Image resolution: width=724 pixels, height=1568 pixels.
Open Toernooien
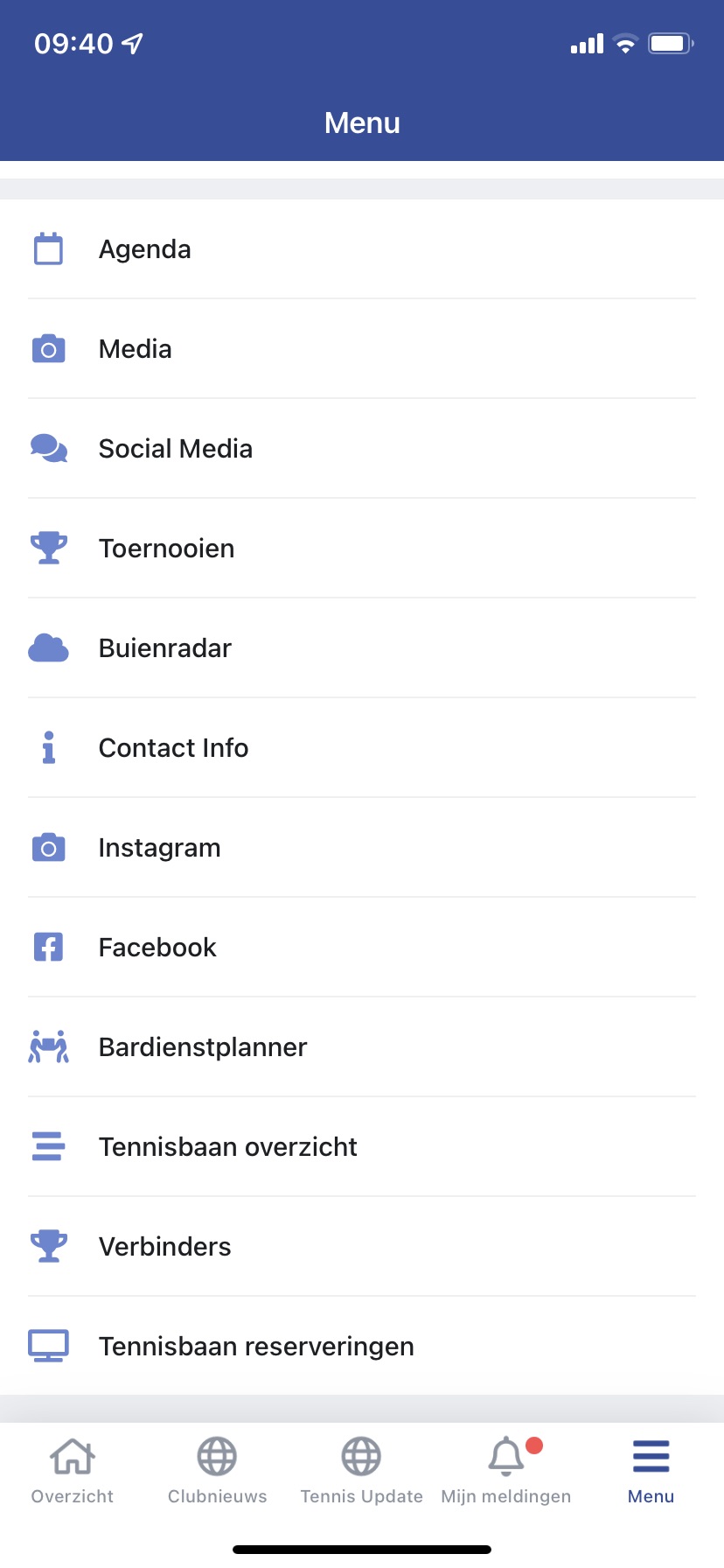click(x=362, y=549)
